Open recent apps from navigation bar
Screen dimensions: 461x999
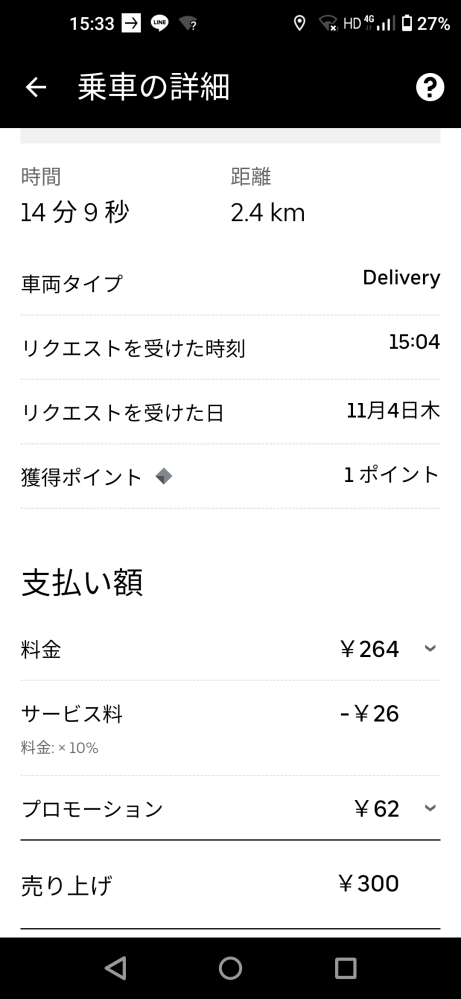click(345, 968)
